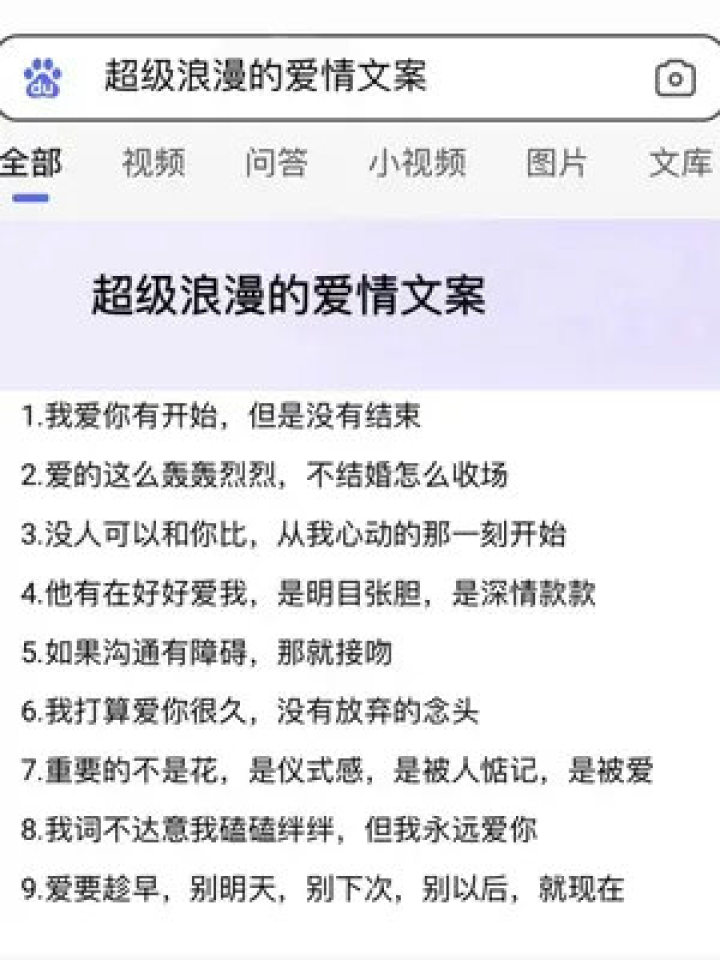Select the 文库 tab

680,162
